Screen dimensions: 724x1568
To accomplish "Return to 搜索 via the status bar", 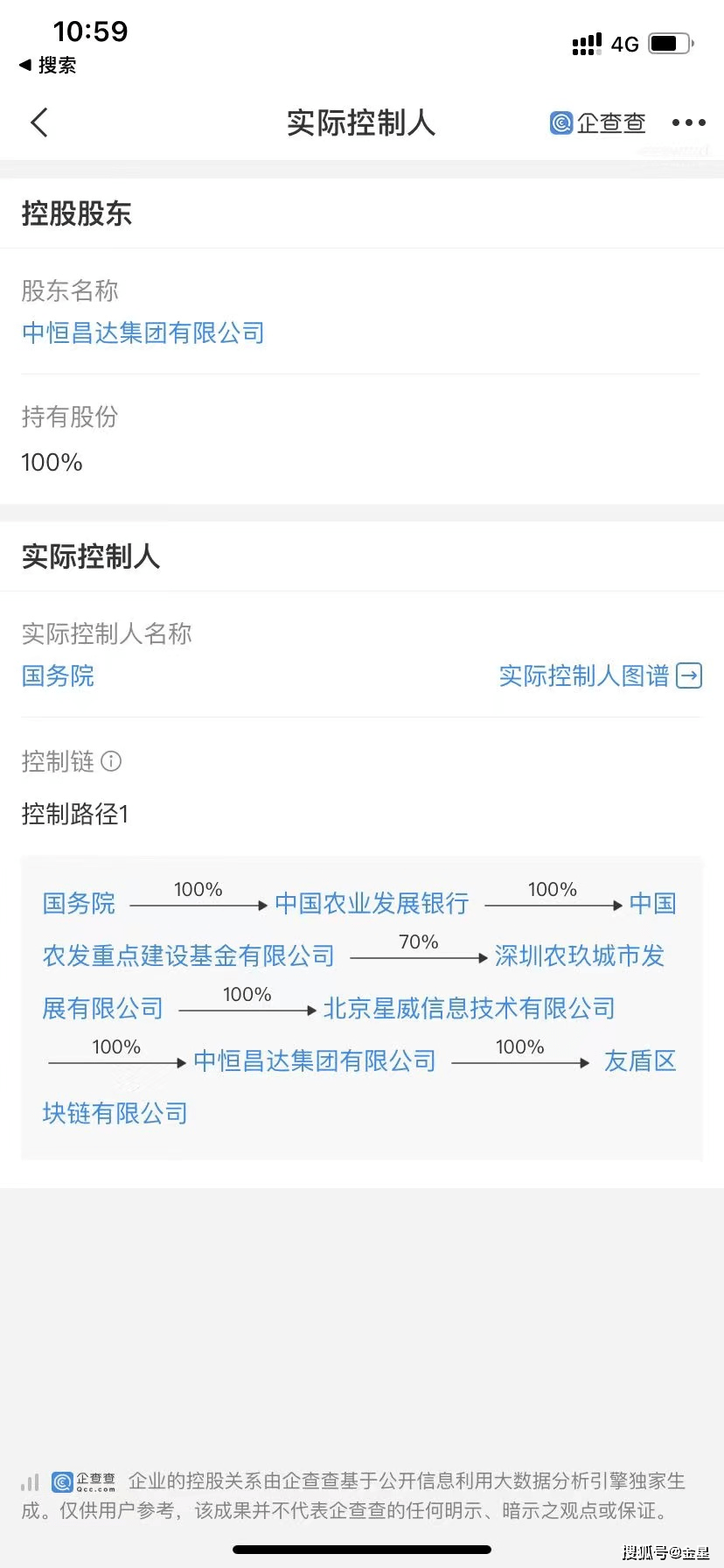I will tap(49, 66).
